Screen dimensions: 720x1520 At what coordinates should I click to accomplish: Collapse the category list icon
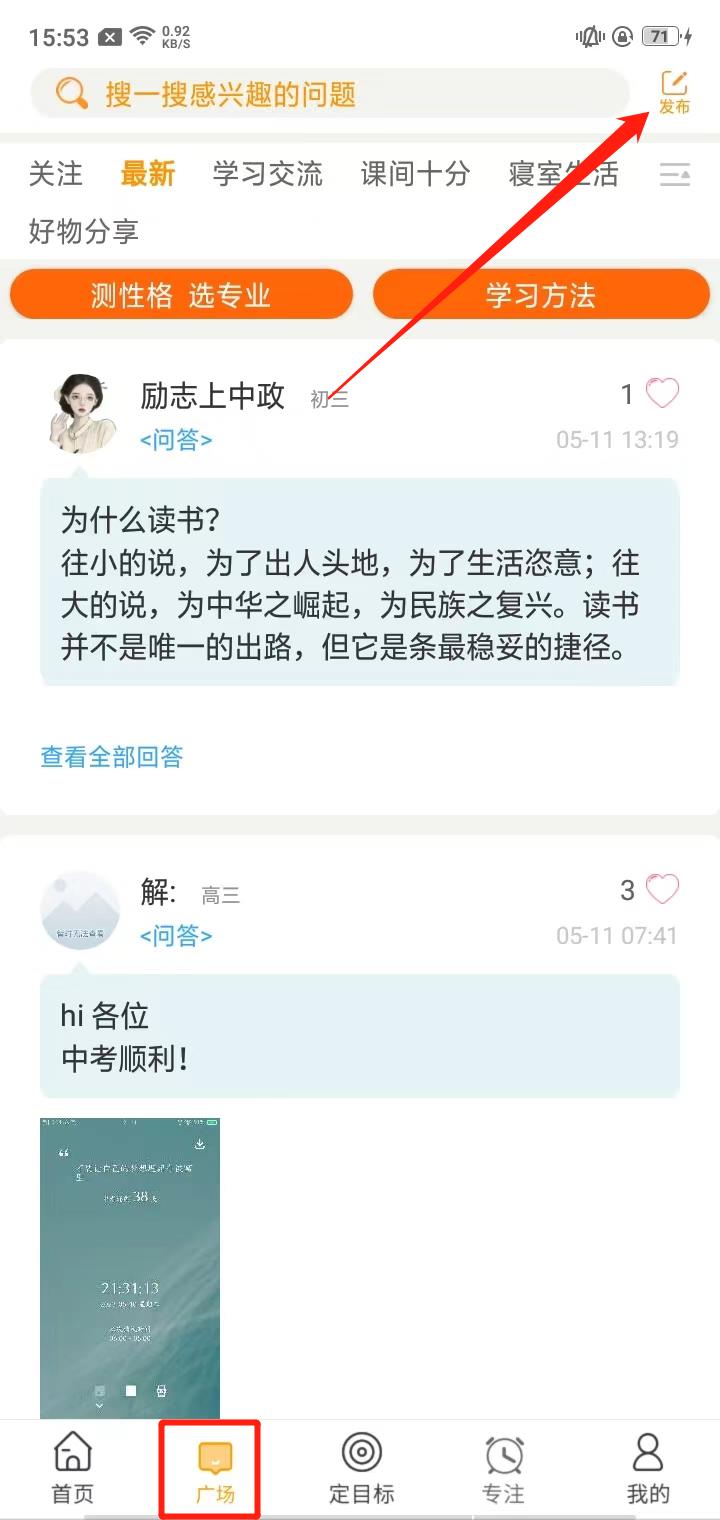tap(675, 175)
